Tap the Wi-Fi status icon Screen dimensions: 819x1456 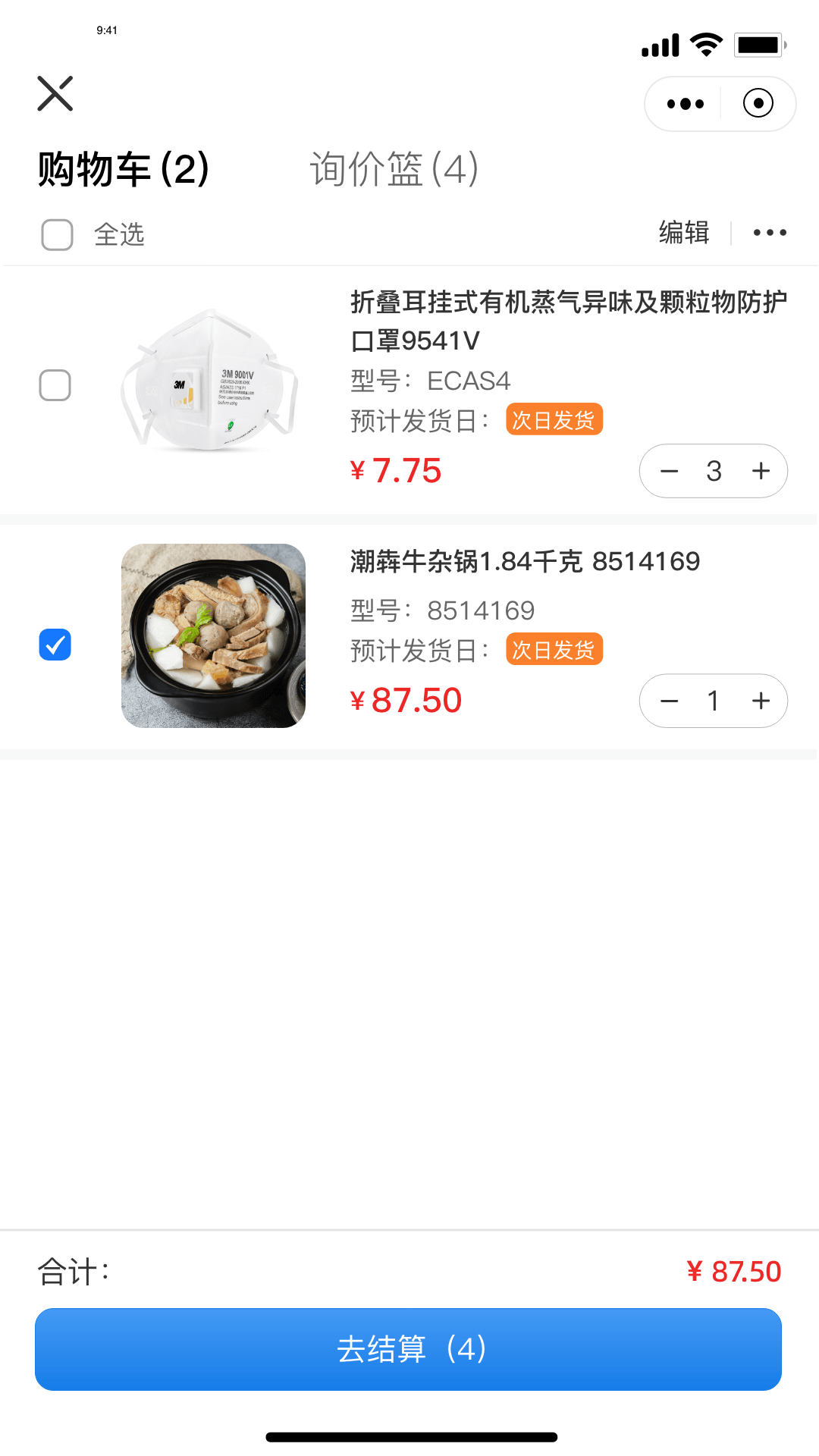(x=704, y=45)
